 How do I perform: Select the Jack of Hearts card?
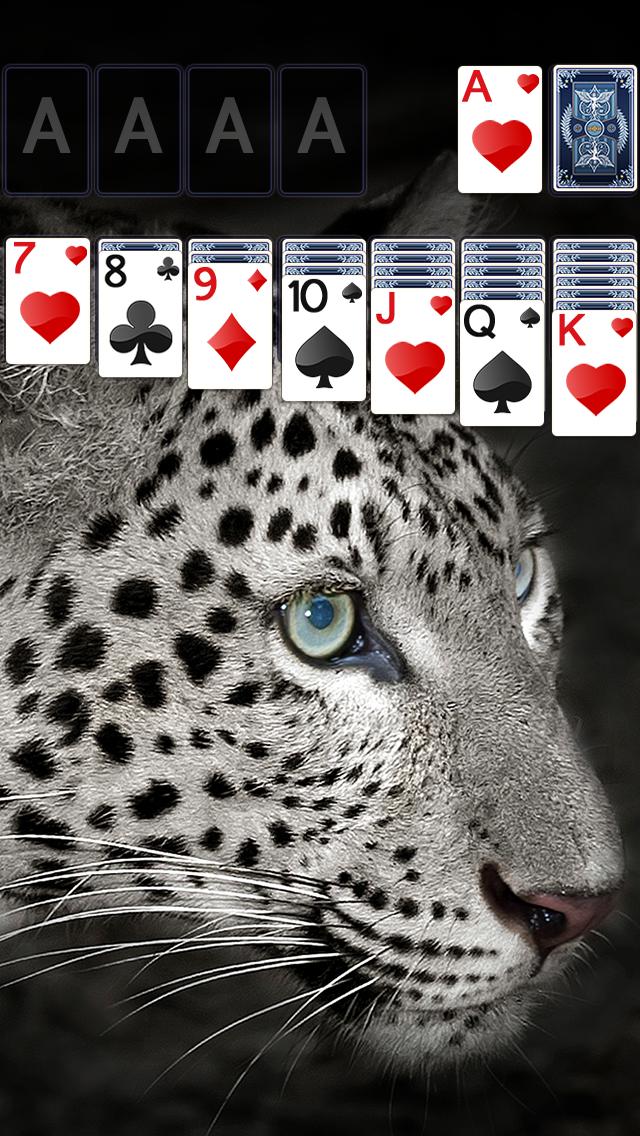point(413,351)
